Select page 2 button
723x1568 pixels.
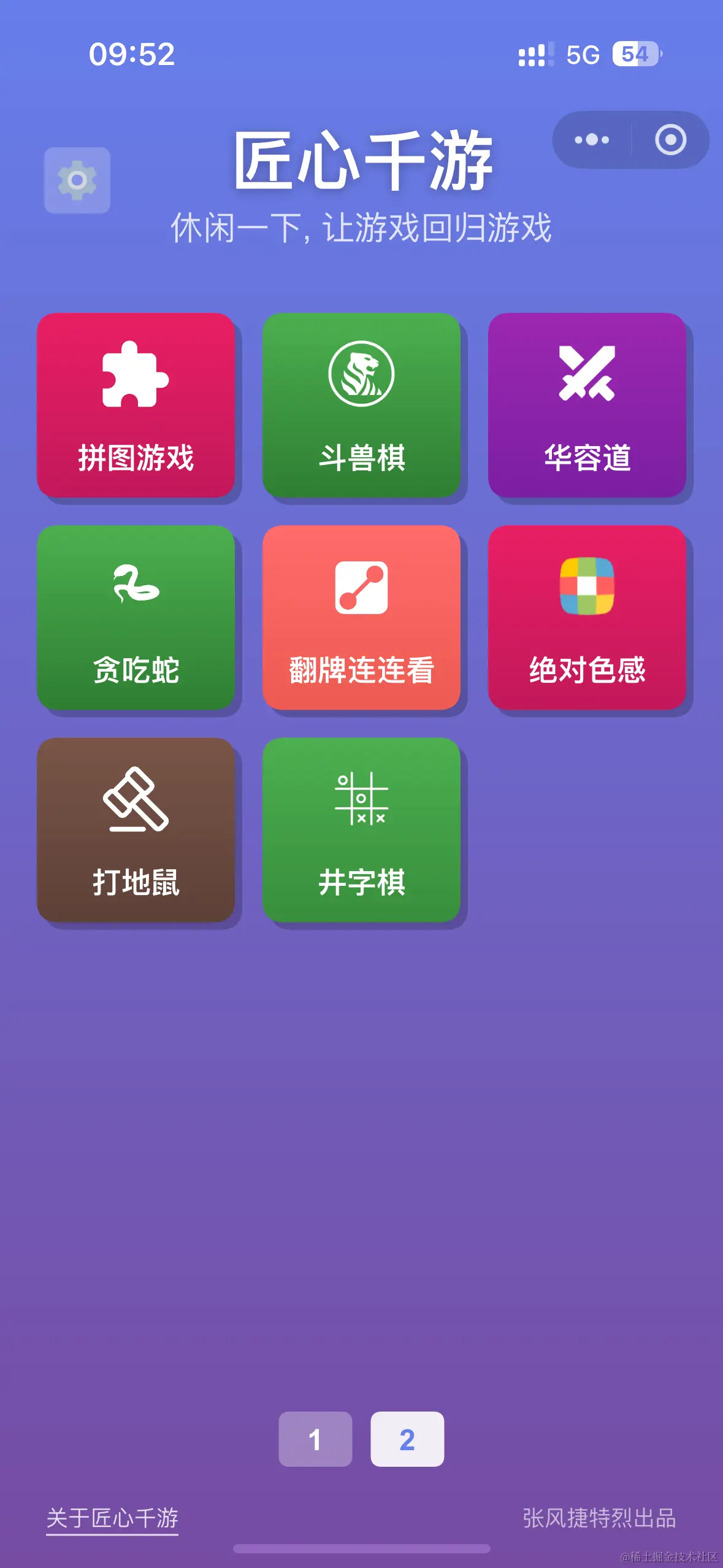(407, 1439)
